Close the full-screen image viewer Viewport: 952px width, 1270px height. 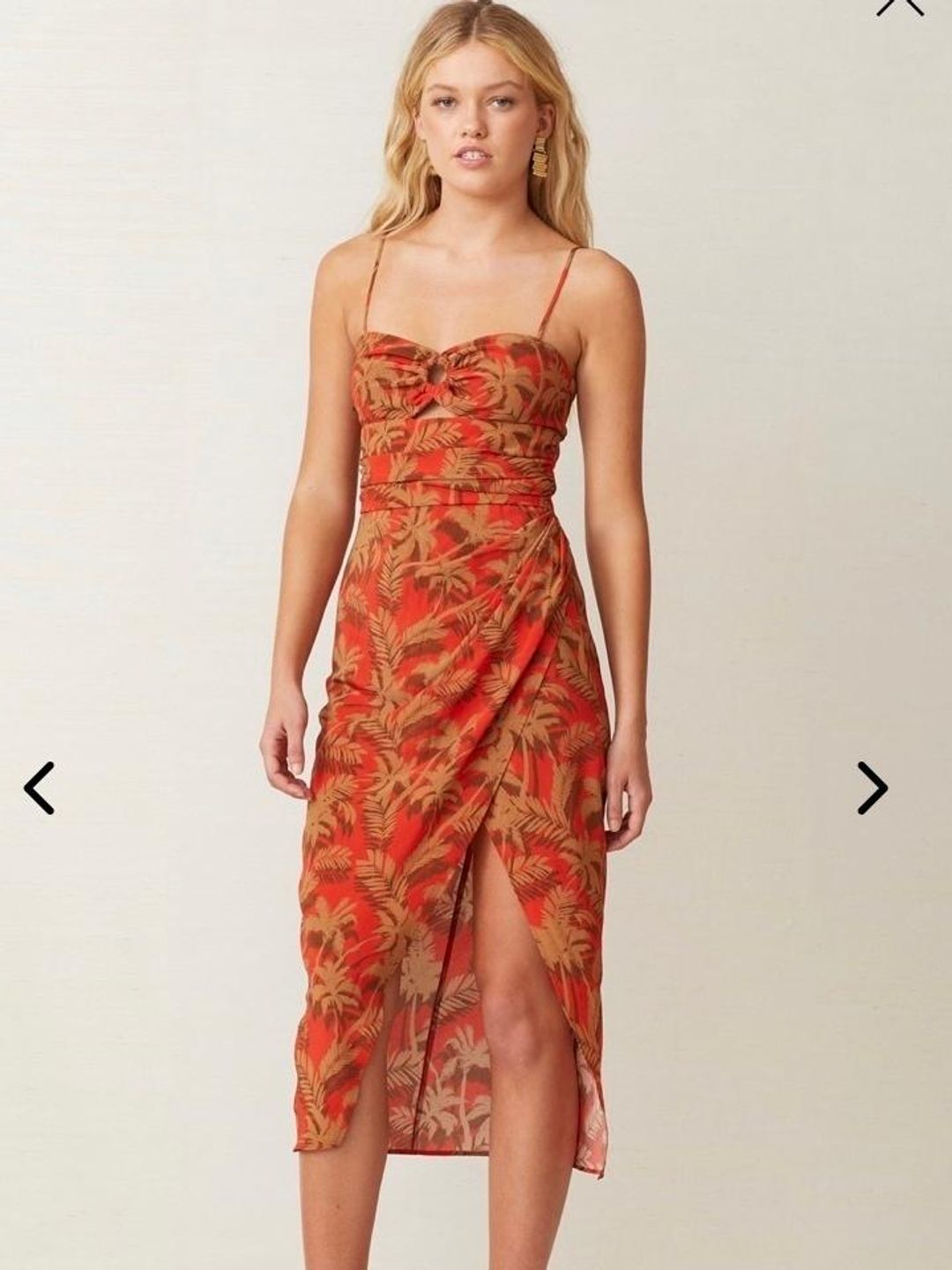(x=900, y=5)
